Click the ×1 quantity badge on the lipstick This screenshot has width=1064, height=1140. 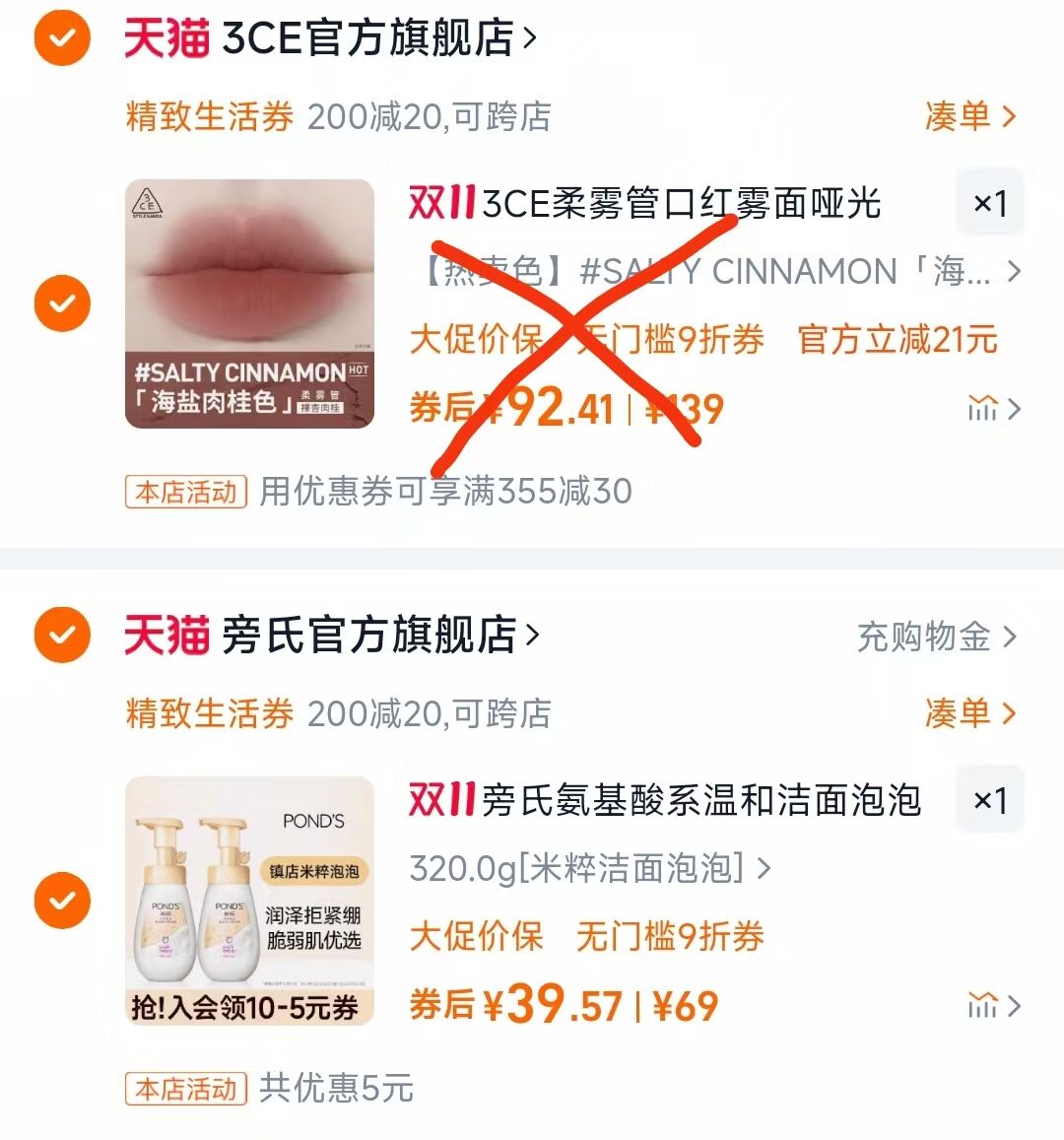990,203
